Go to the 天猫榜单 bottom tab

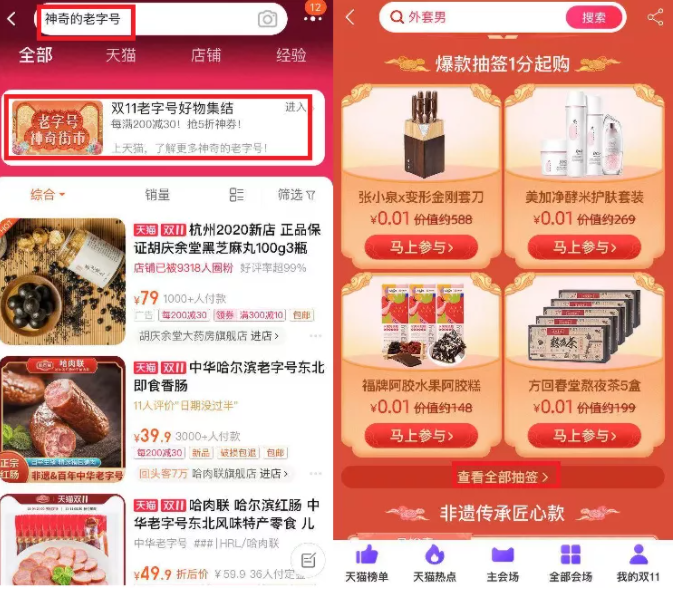[x=366, y=563]
